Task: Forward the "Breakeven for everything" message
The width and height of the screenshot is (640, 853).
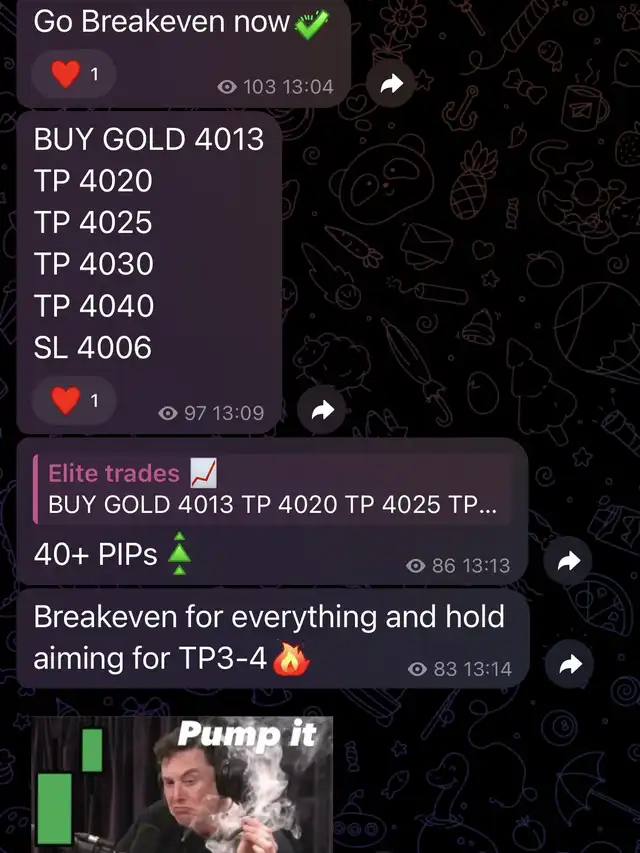Action: click(x=570, y=665)
